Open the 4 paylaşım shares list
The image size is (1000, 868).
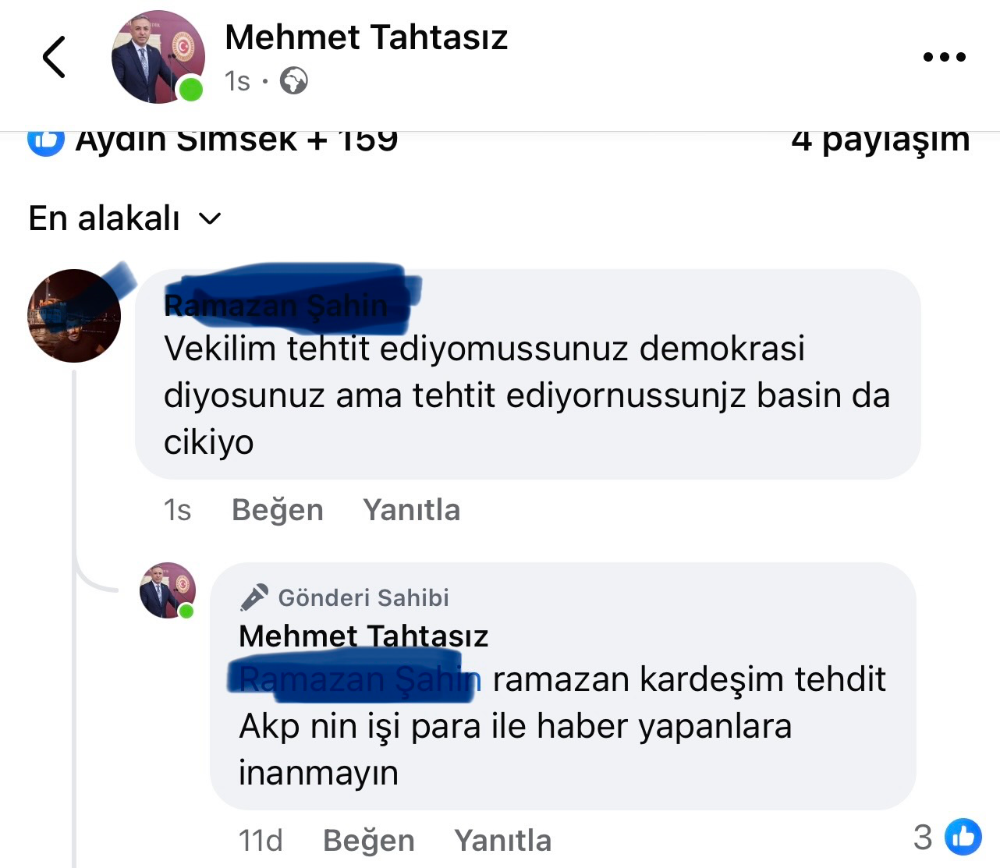click(x=880, y=140)
